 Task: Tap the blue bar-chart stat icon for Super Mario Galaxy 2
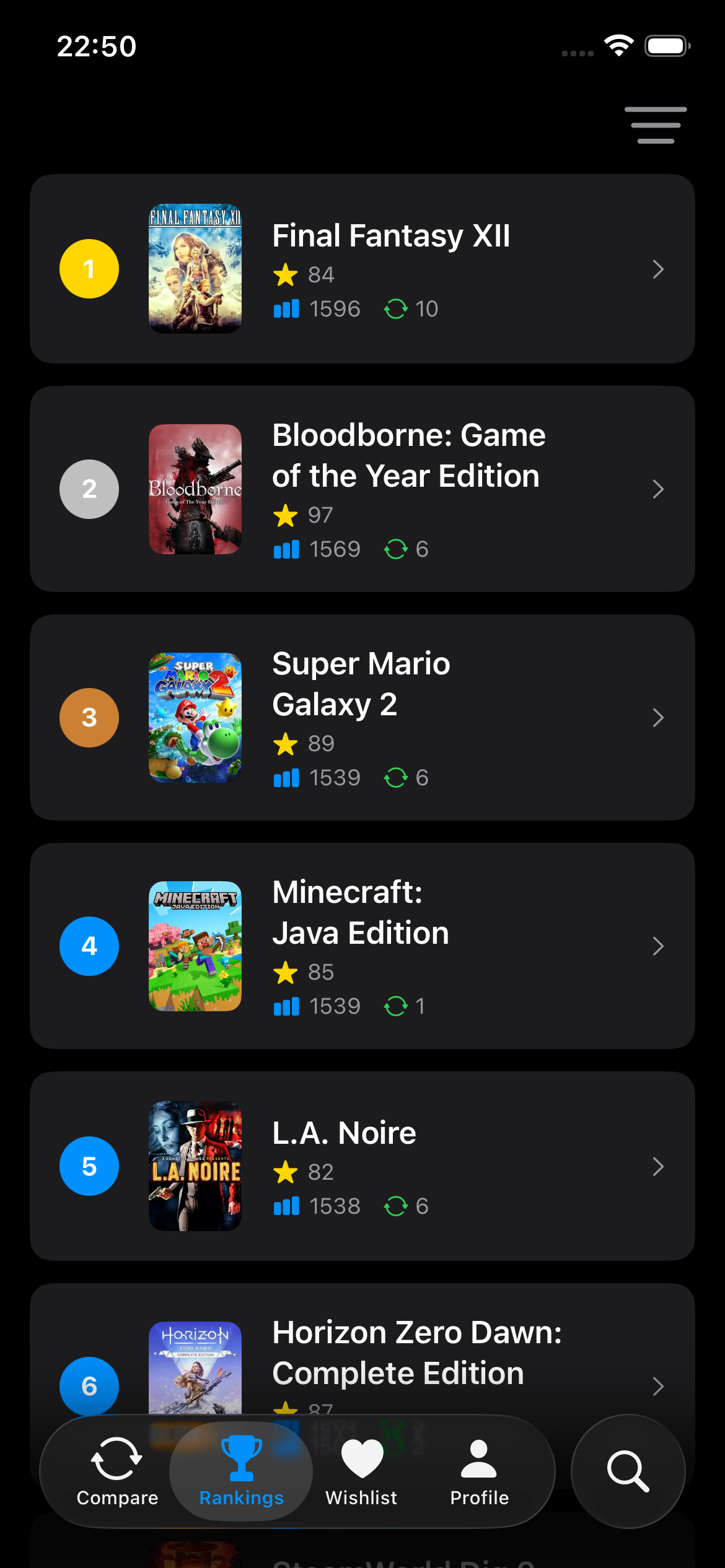pyautogui.click(x=286, y=777)
